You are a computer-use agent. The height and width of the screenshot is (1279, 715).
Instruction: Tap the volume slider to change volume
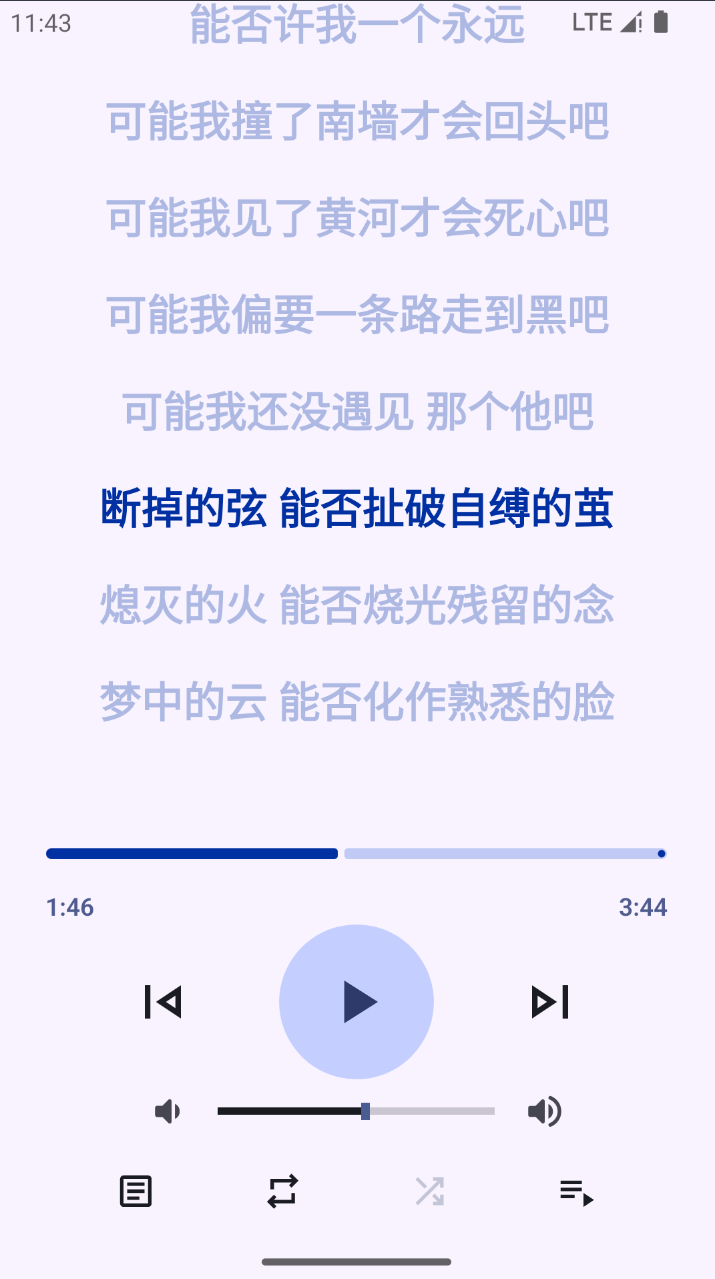click(x=356, y=1111)
